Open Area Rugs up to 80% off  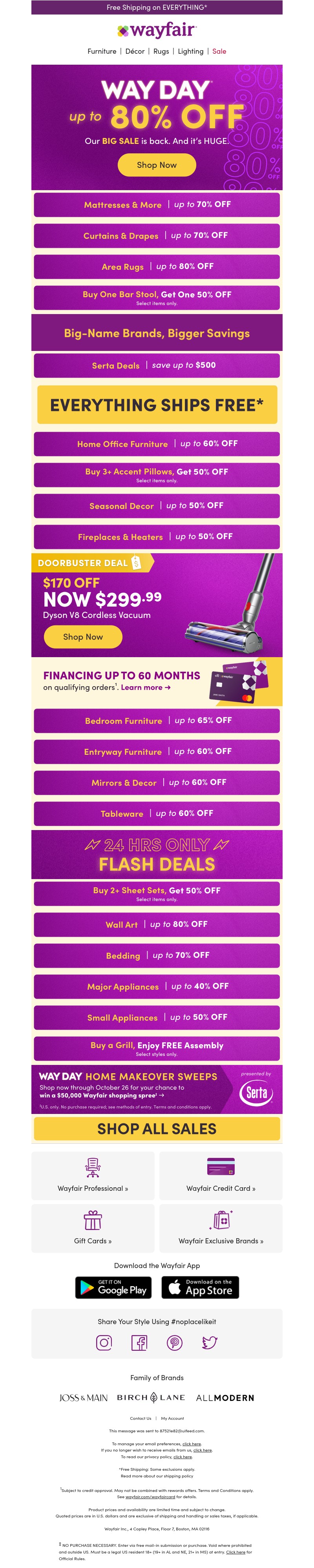[157, 267]
